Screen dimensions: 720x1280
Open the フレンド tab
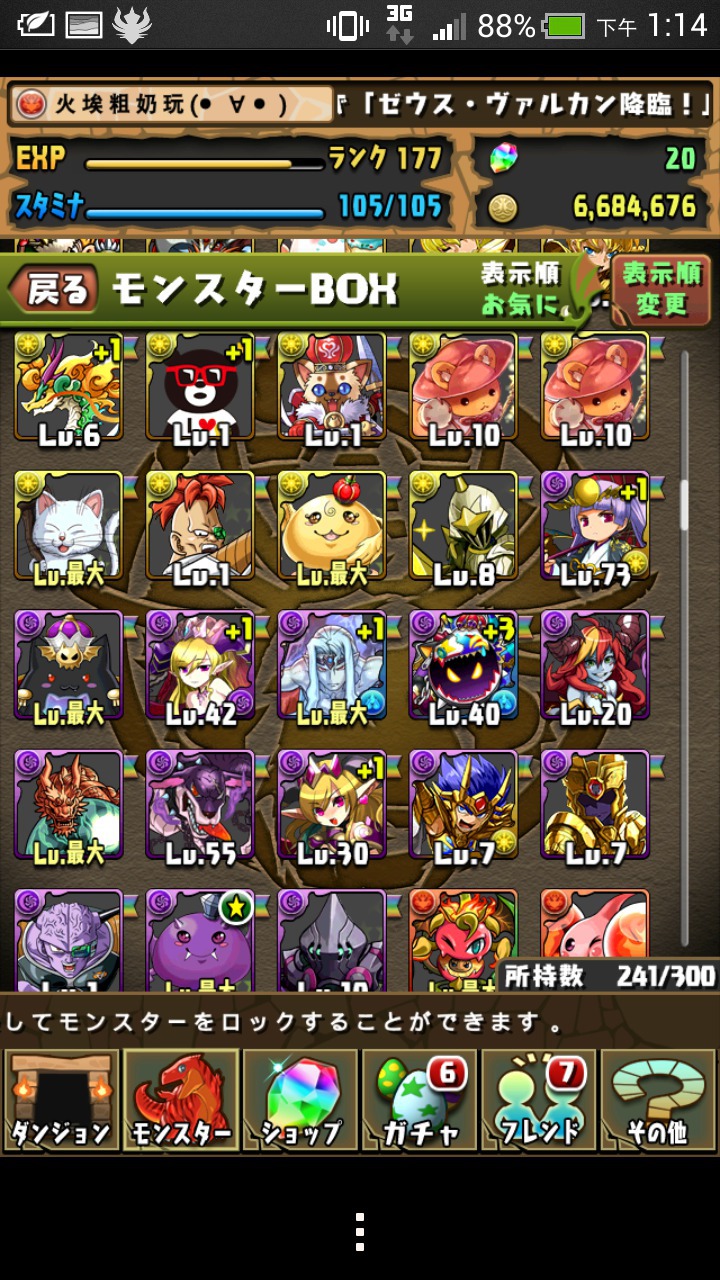(538, 1100)
